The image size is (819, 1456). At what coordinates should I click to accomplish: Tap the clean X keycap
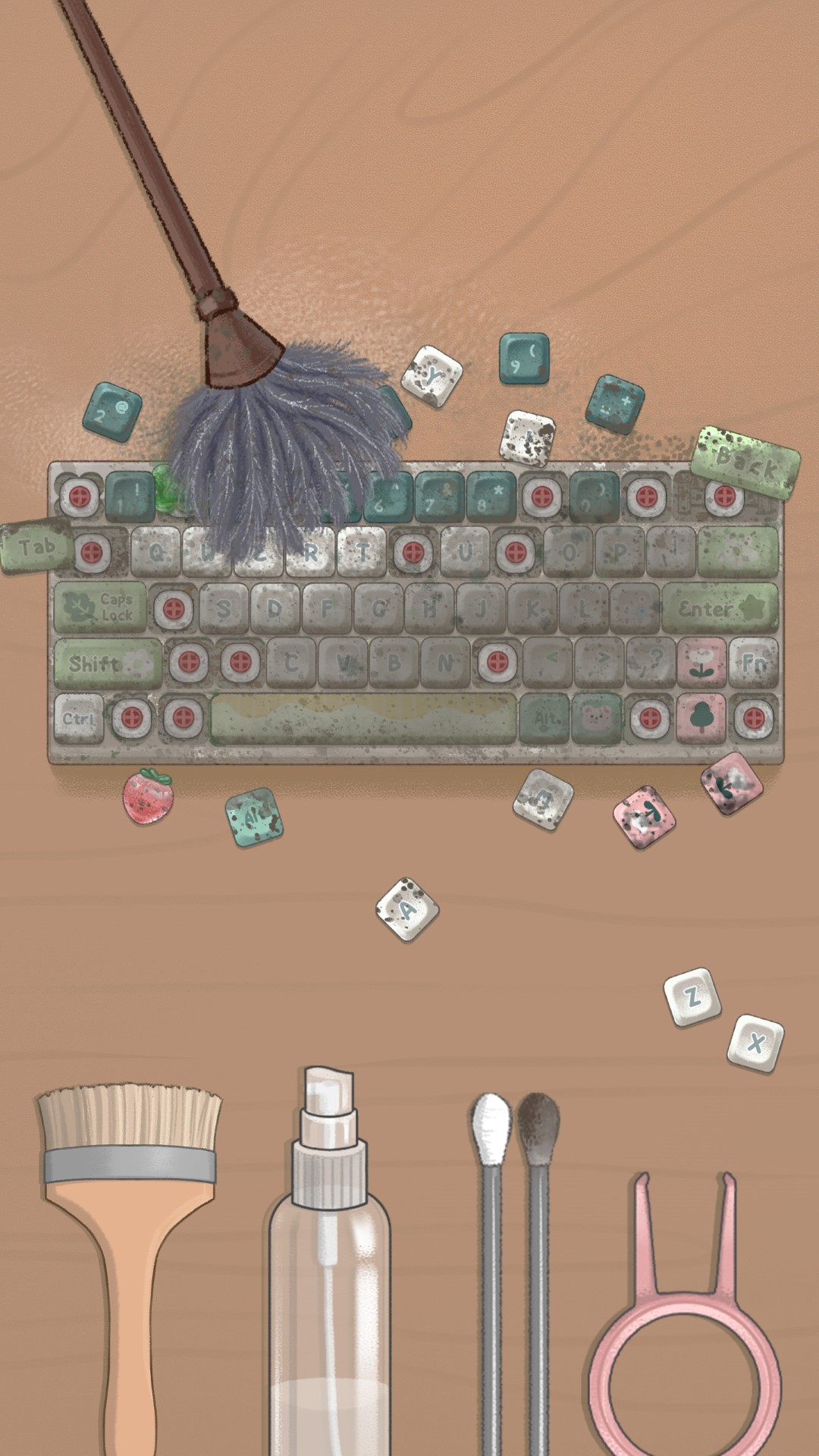tap(755, 1043)
